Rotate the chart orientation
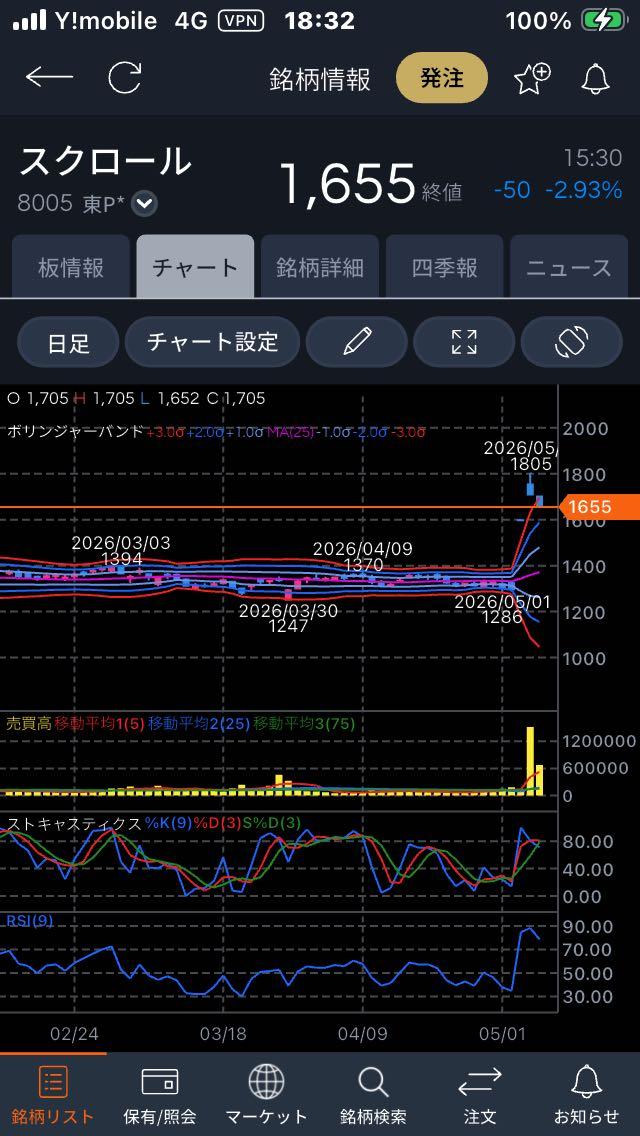This screenshot has width=640, height=1136. 571,343
